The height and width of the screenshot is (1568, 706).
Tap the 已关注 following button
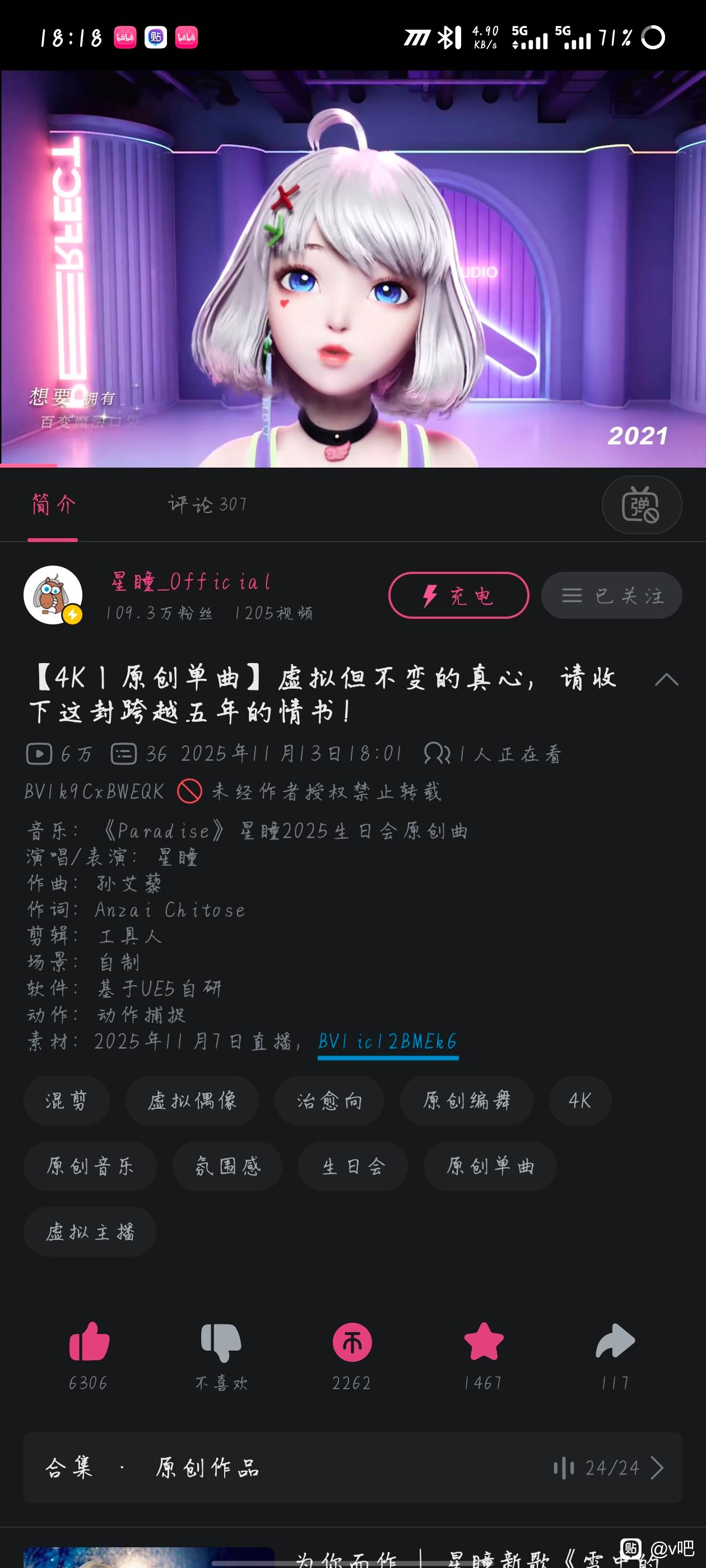click(x=611, y=595)
